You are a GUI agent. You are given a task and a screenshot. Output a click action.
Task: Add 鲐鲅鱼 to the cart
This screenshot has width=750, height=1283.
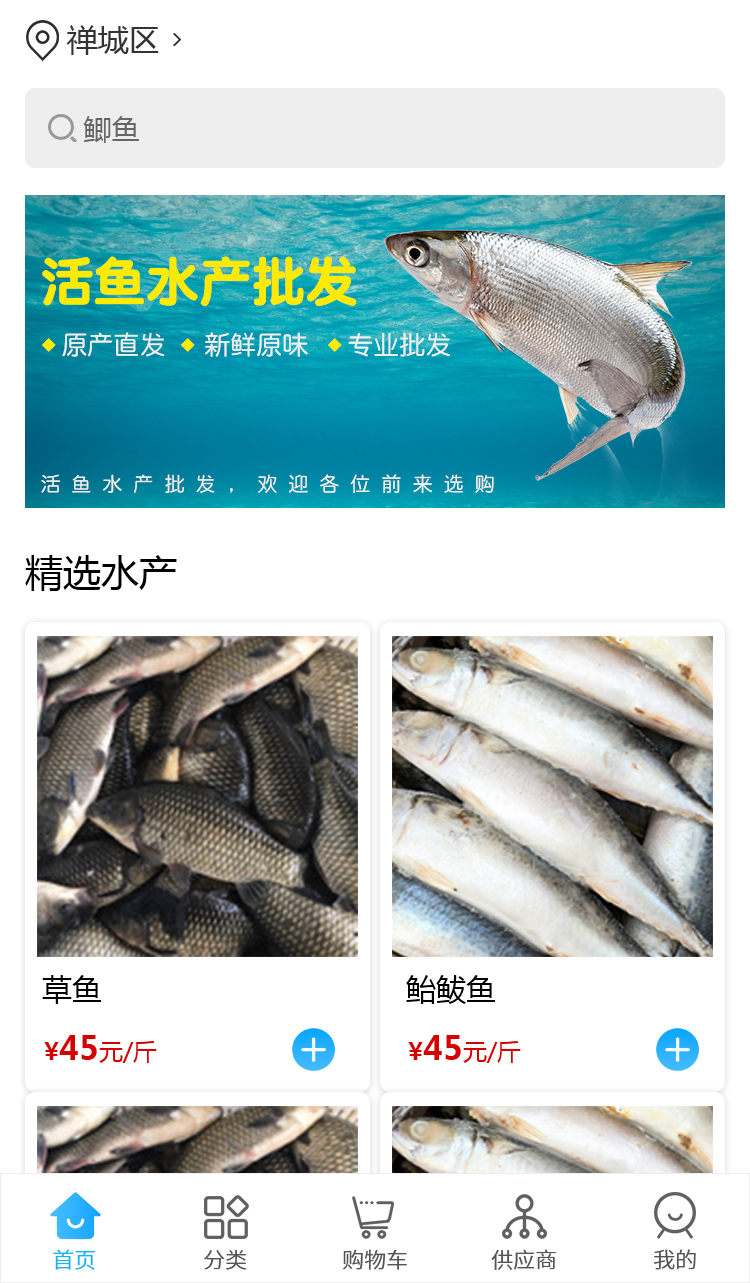click(x=677, y=1050)
